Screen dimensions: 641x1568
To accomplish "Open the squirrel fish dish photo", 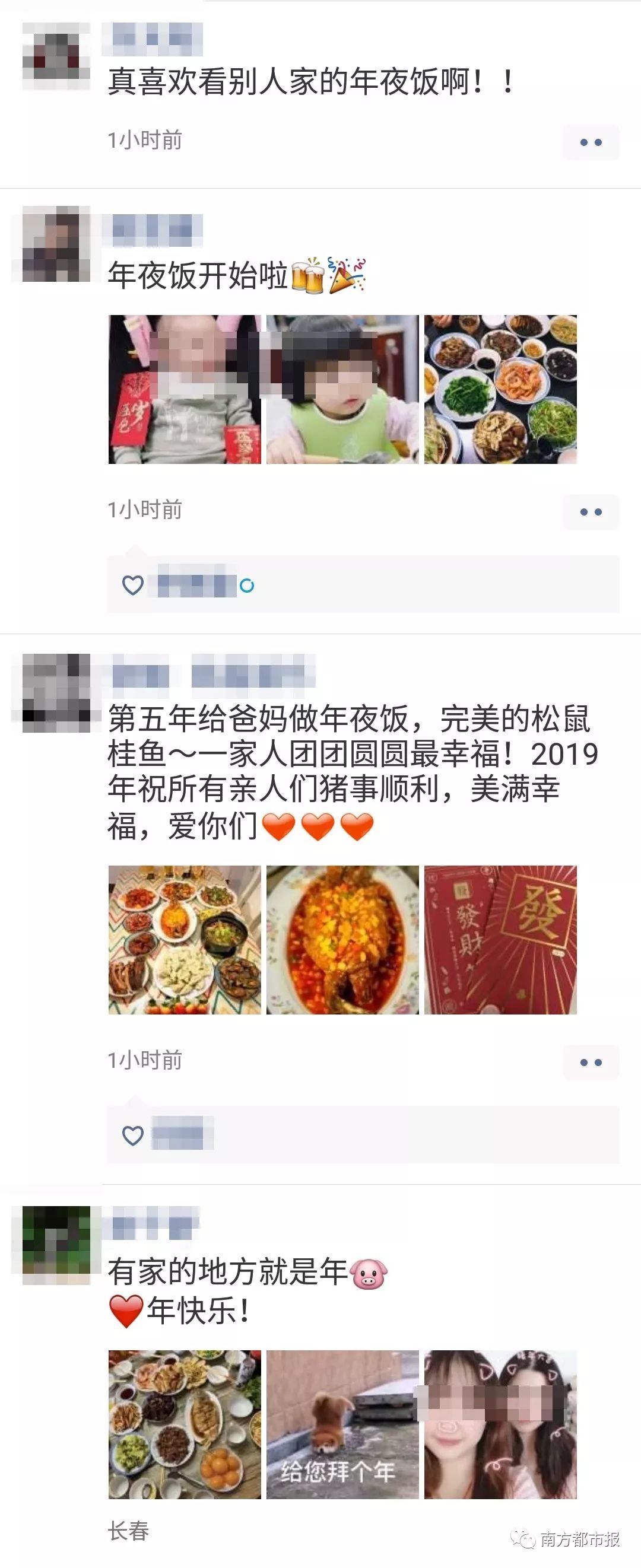I will [x=342, y=939].
